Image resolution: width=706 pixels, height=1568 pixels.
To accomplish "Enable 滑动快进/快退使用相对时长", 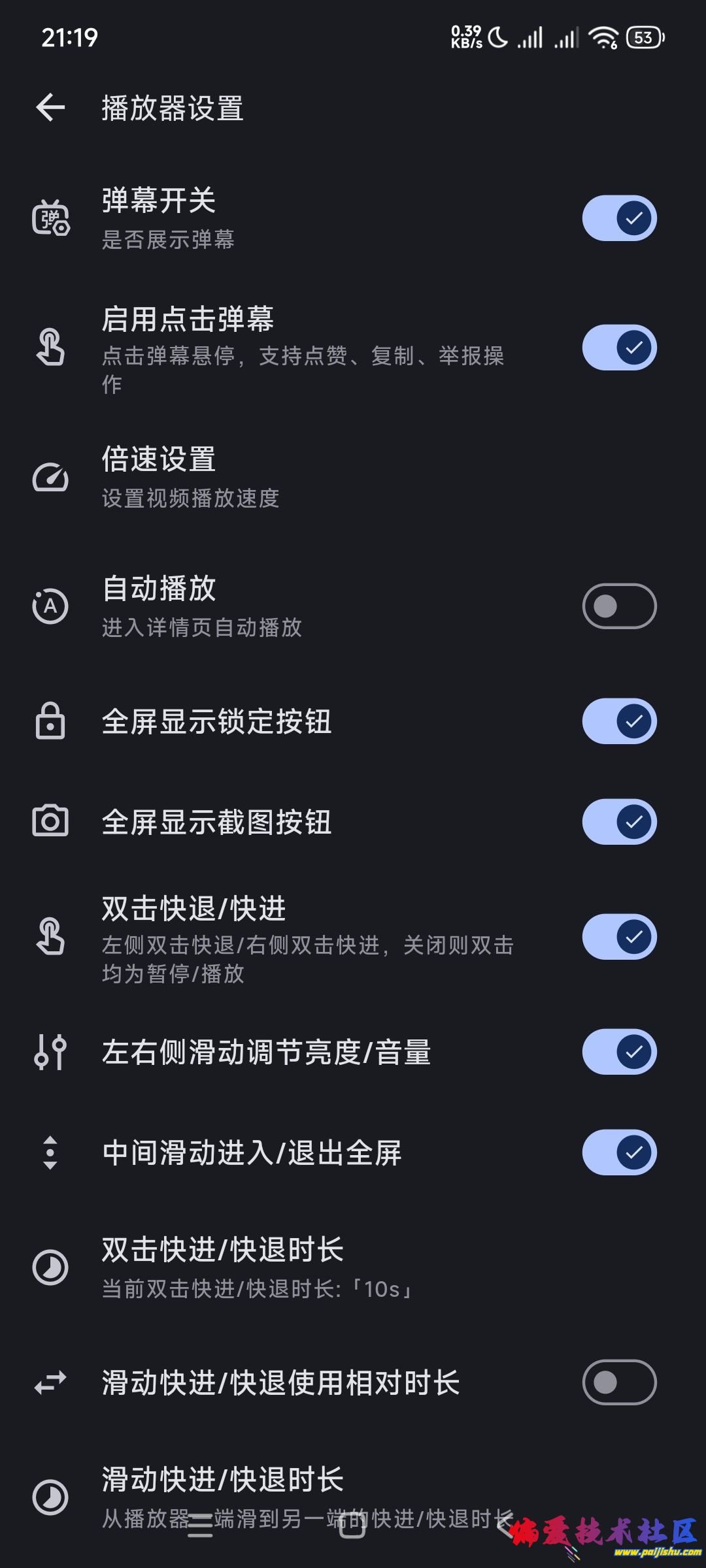I will pyautogui.click(x=619, y=1382).
